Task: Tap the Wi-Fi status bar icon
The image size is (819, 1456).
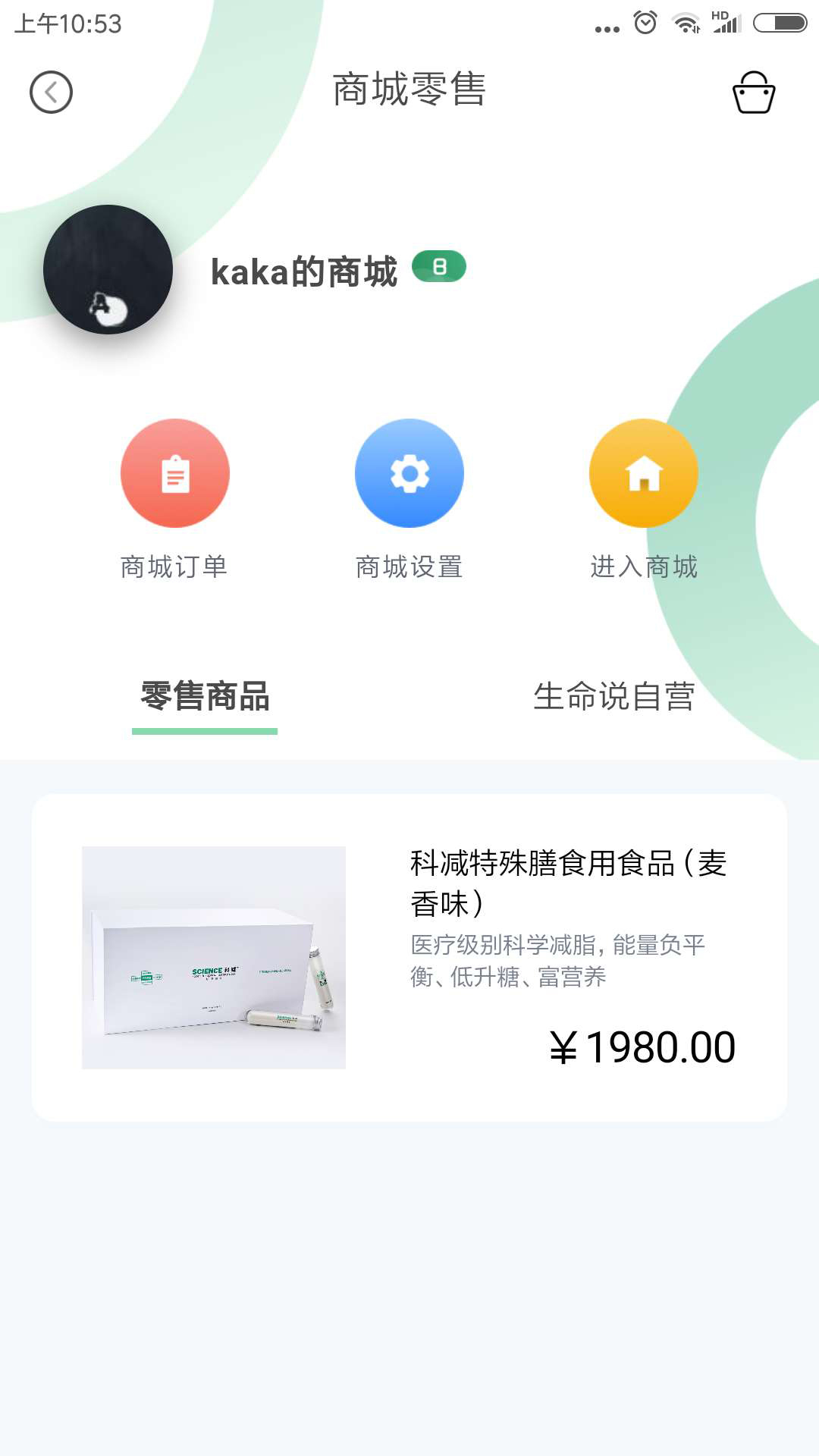Action: (686, 23)
